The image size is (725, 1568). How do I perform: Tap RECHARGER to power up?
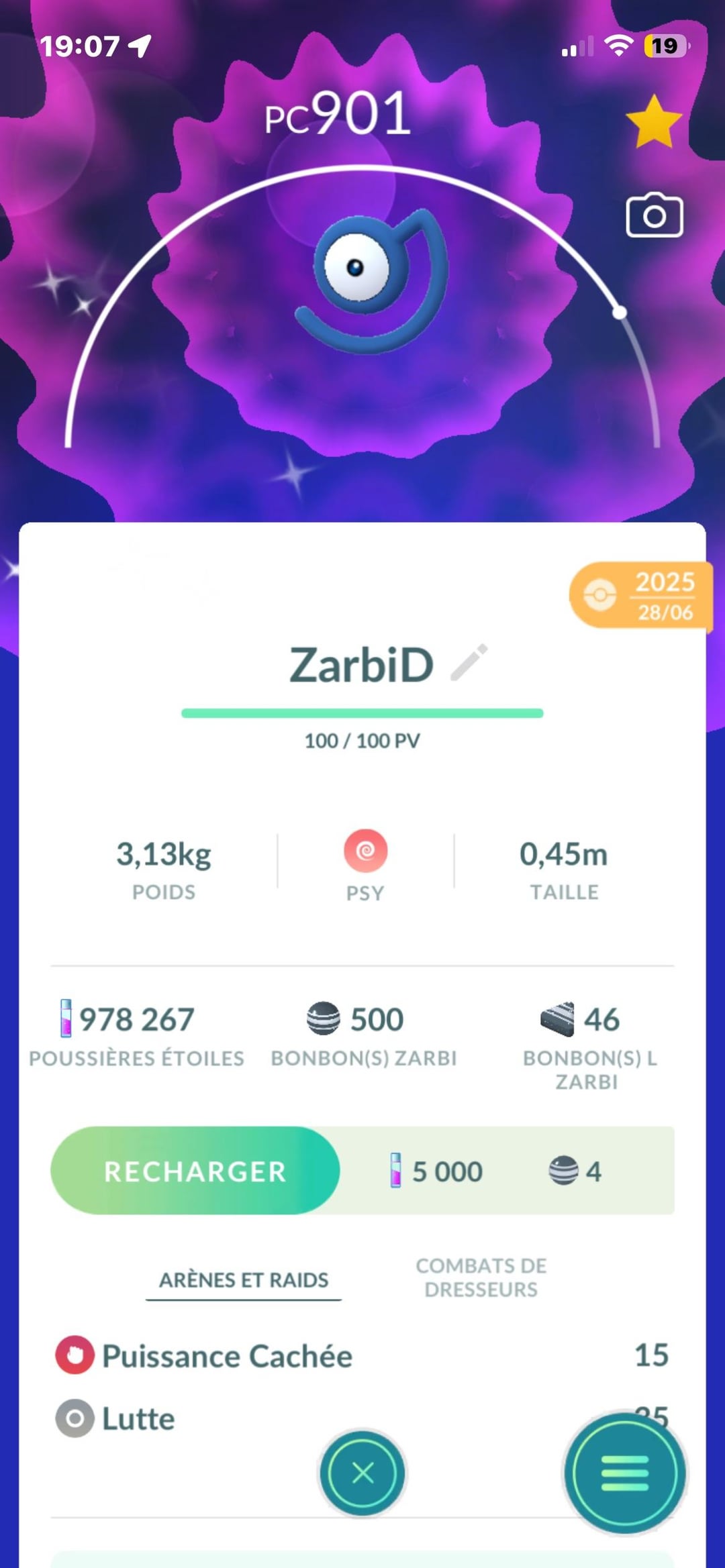[x=195, y=1171]
